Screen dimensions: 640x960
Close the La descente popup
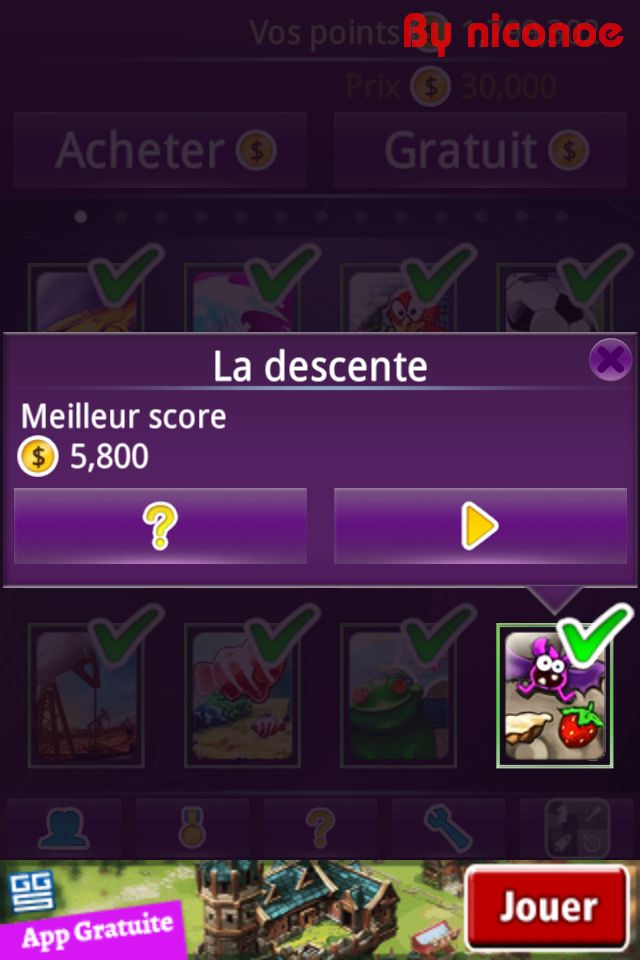pyautogui.click(x=609, y=359)
